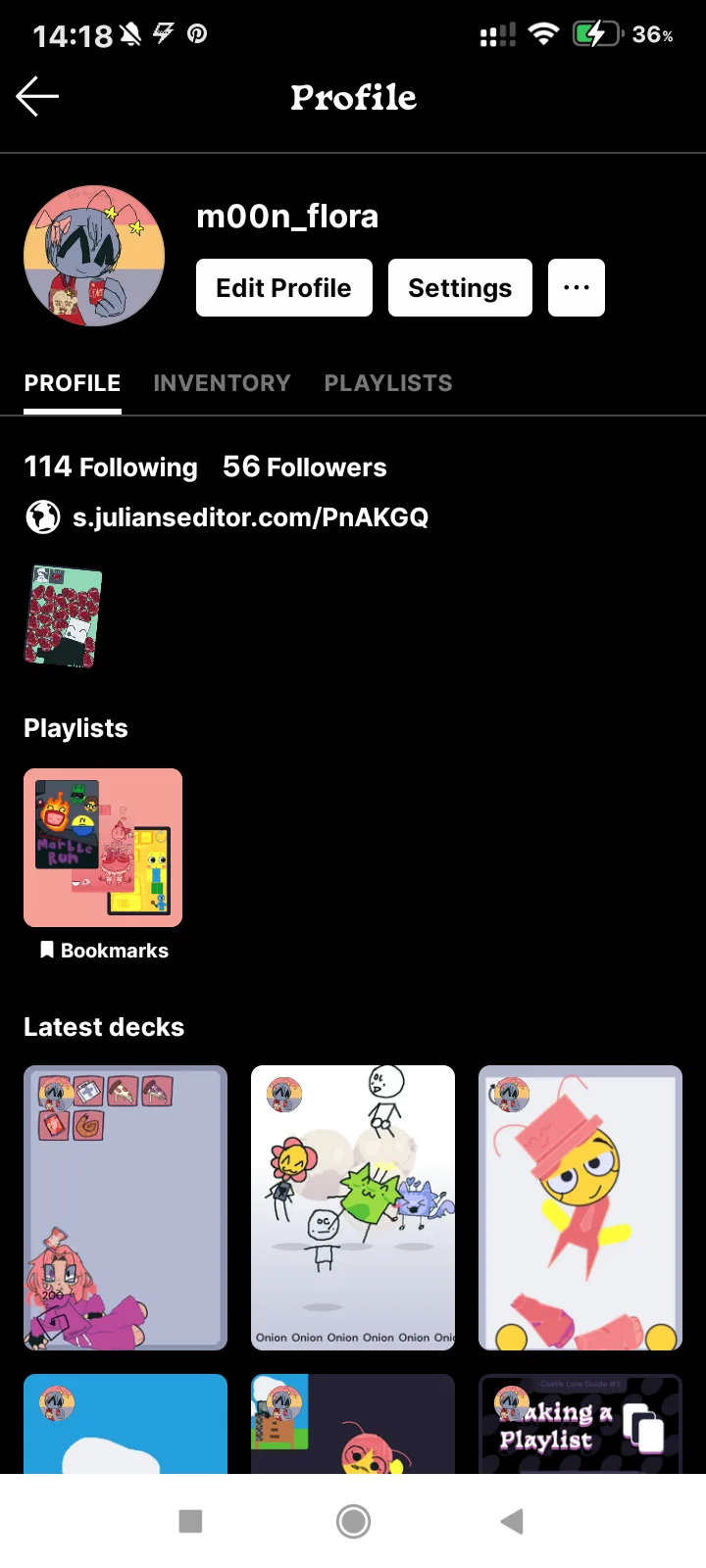View the 114 Following list
706x1568 pixels.
(x=111, y=467)
